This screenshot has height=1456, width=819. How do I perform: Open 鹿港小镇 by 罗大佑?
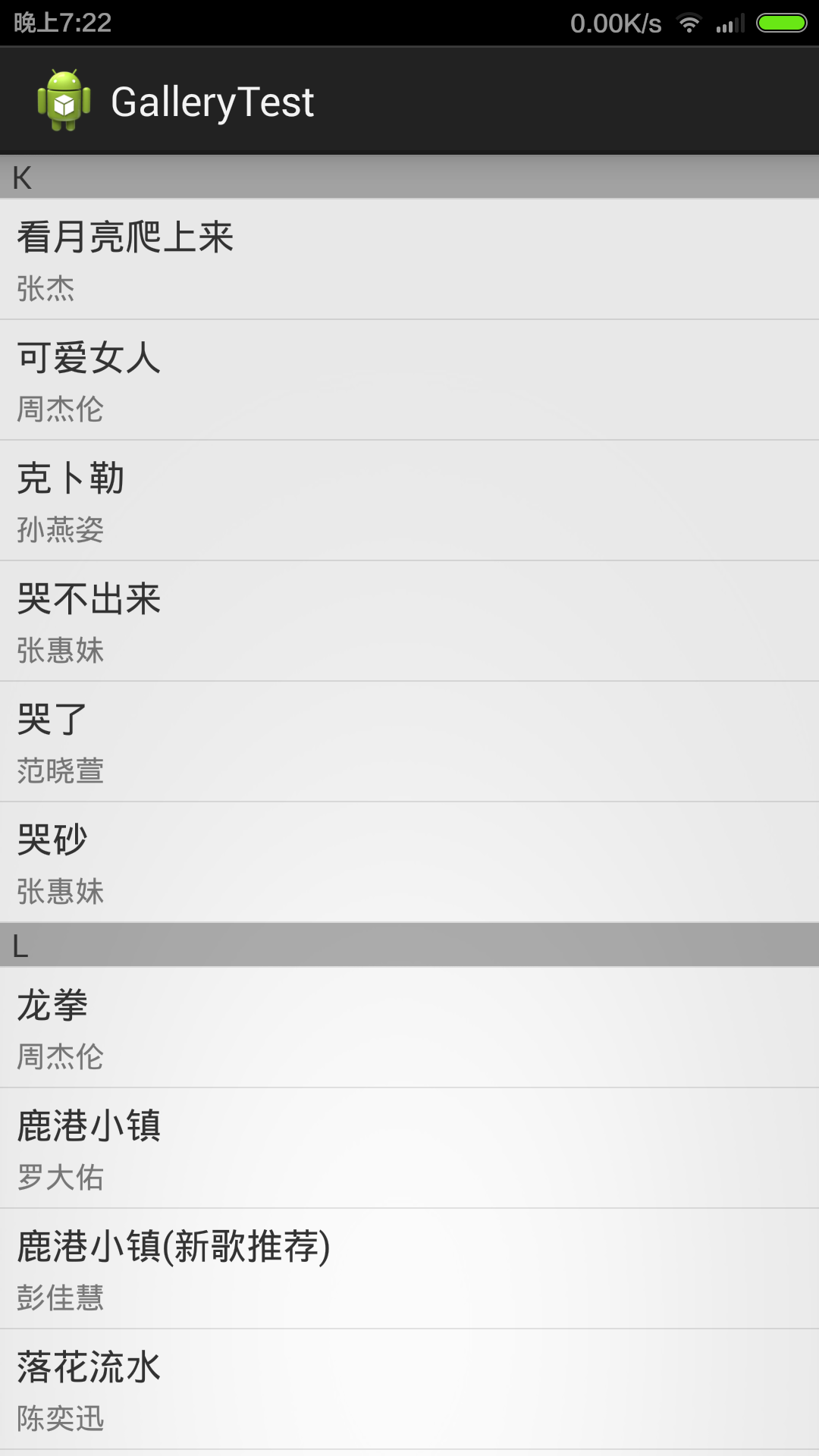[x=409, y=1148]
